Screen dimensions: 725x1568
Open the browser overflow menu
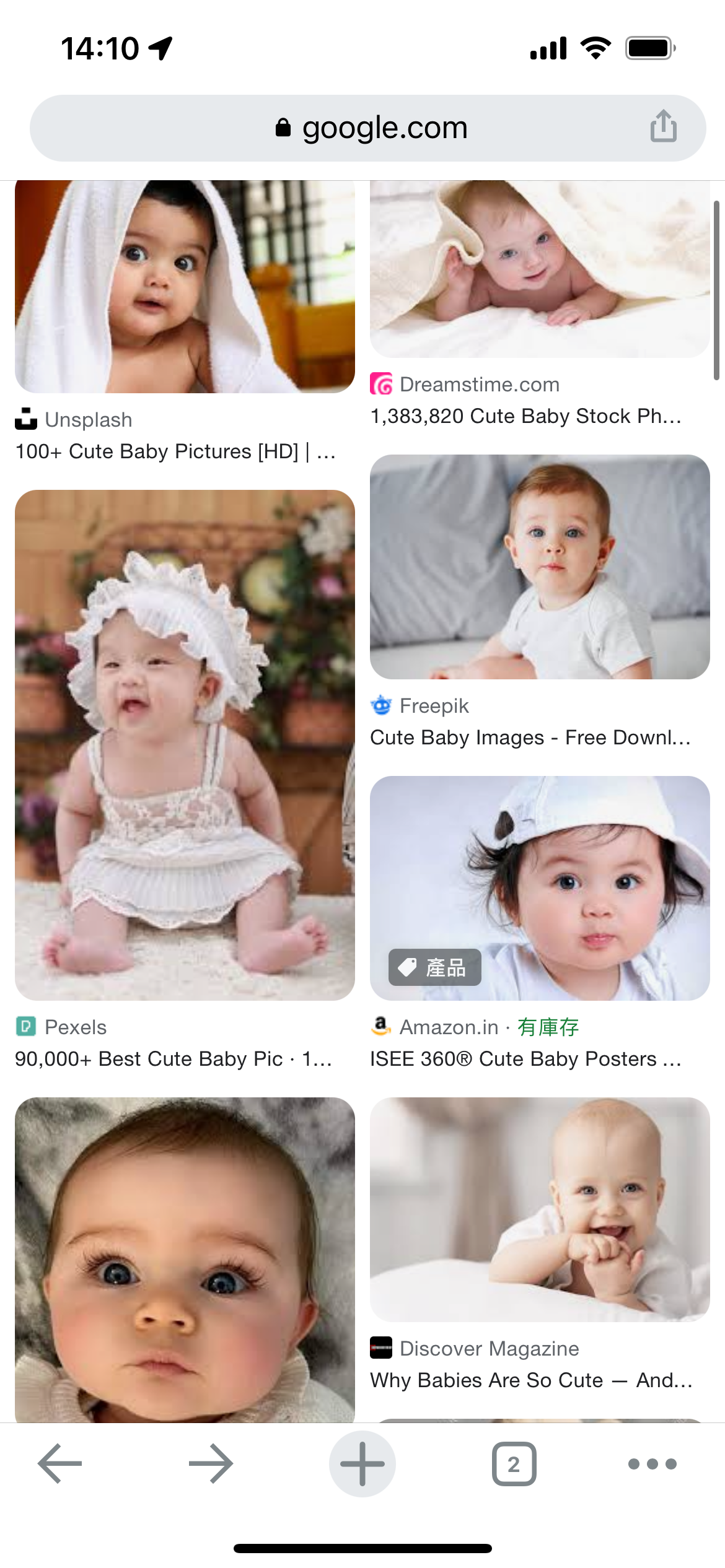click(x=652, y=1464)
